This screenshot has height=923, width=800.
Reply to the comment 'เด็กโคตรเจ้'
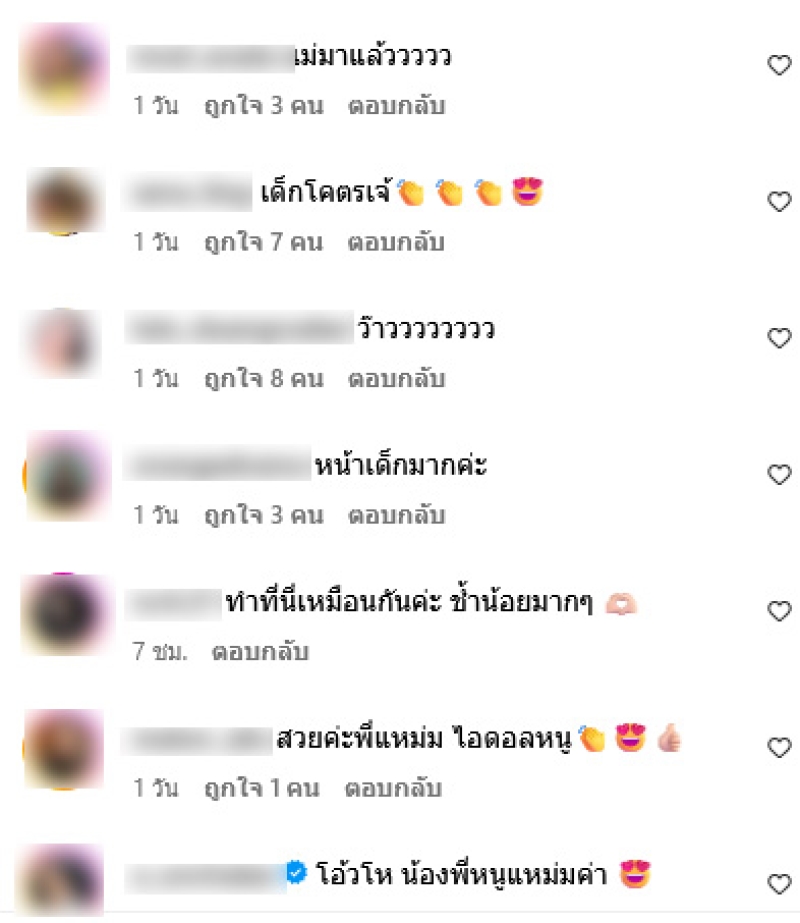pyautogui.click(x=396, y=243)
